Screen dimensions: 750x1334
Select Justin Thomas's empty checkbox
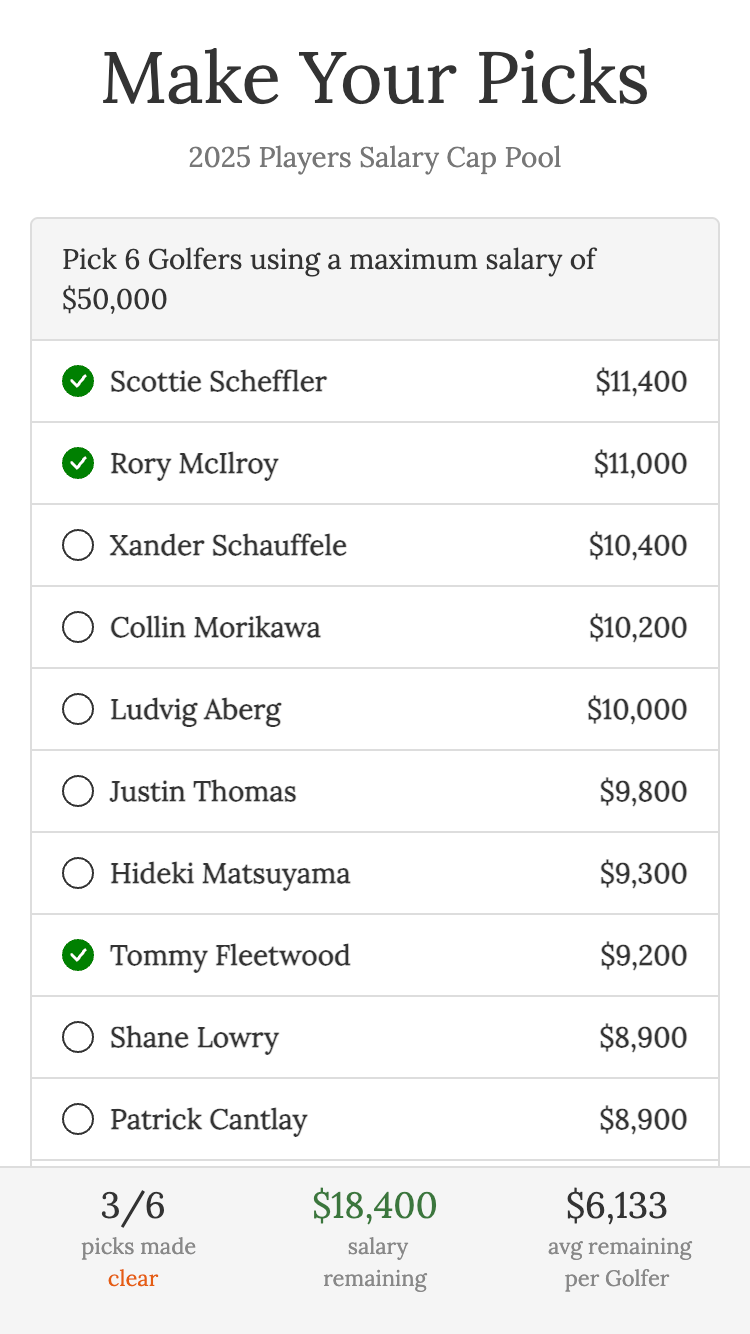click(78, 791)
